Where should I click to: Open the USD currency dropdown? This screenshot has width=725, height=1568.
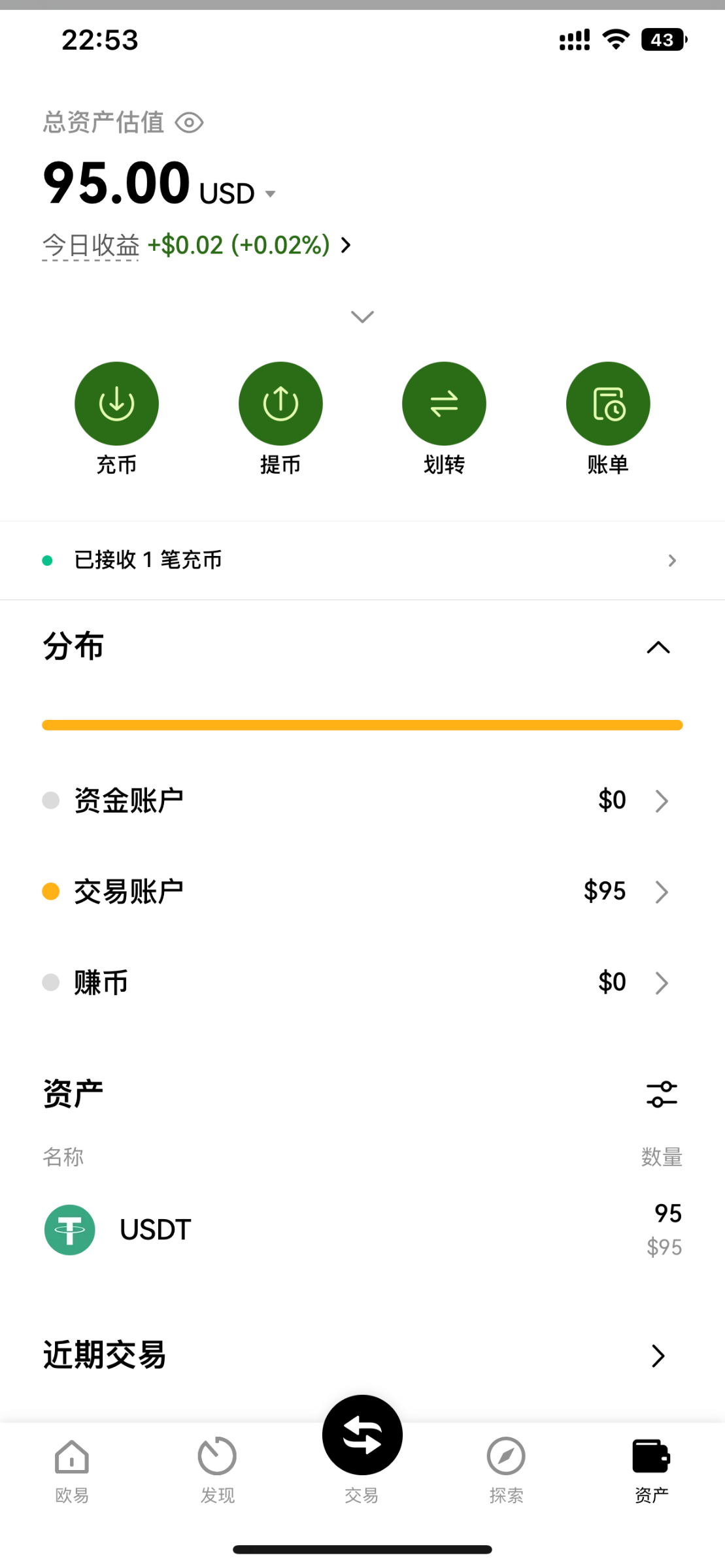point(269,194)
